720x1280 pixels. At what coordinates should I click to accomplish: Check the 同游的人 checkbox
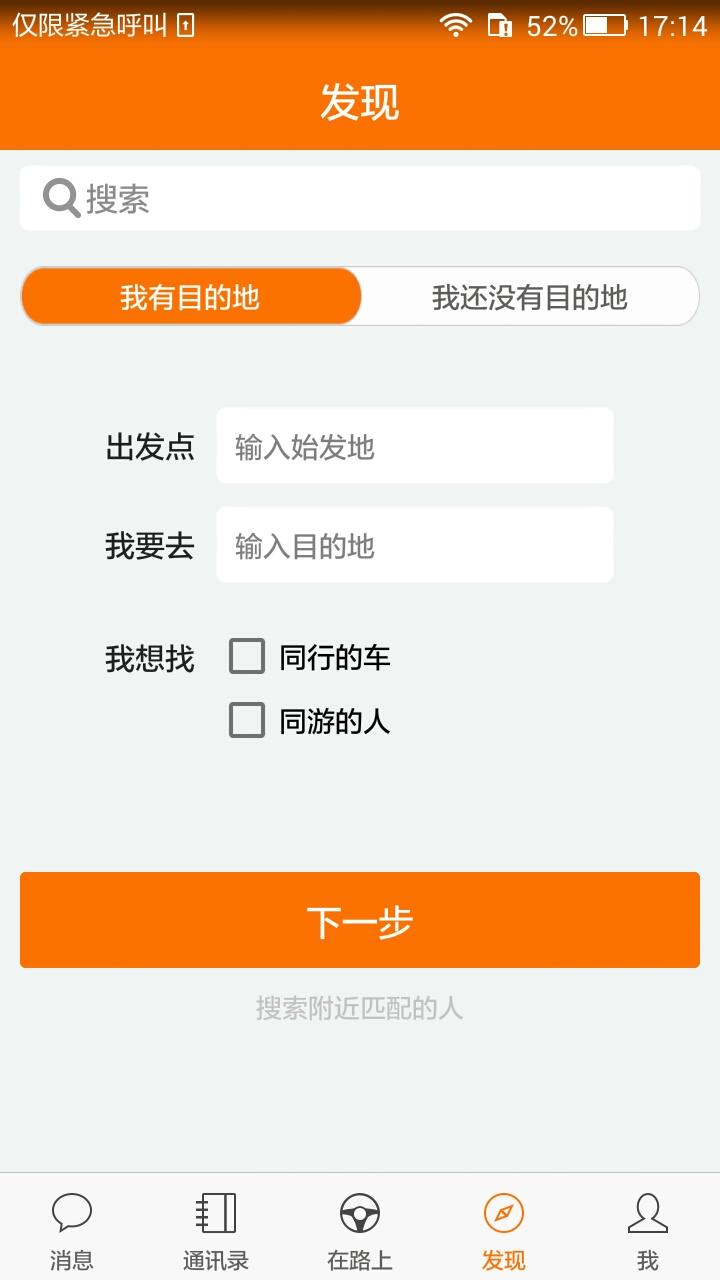click(247, 720)
